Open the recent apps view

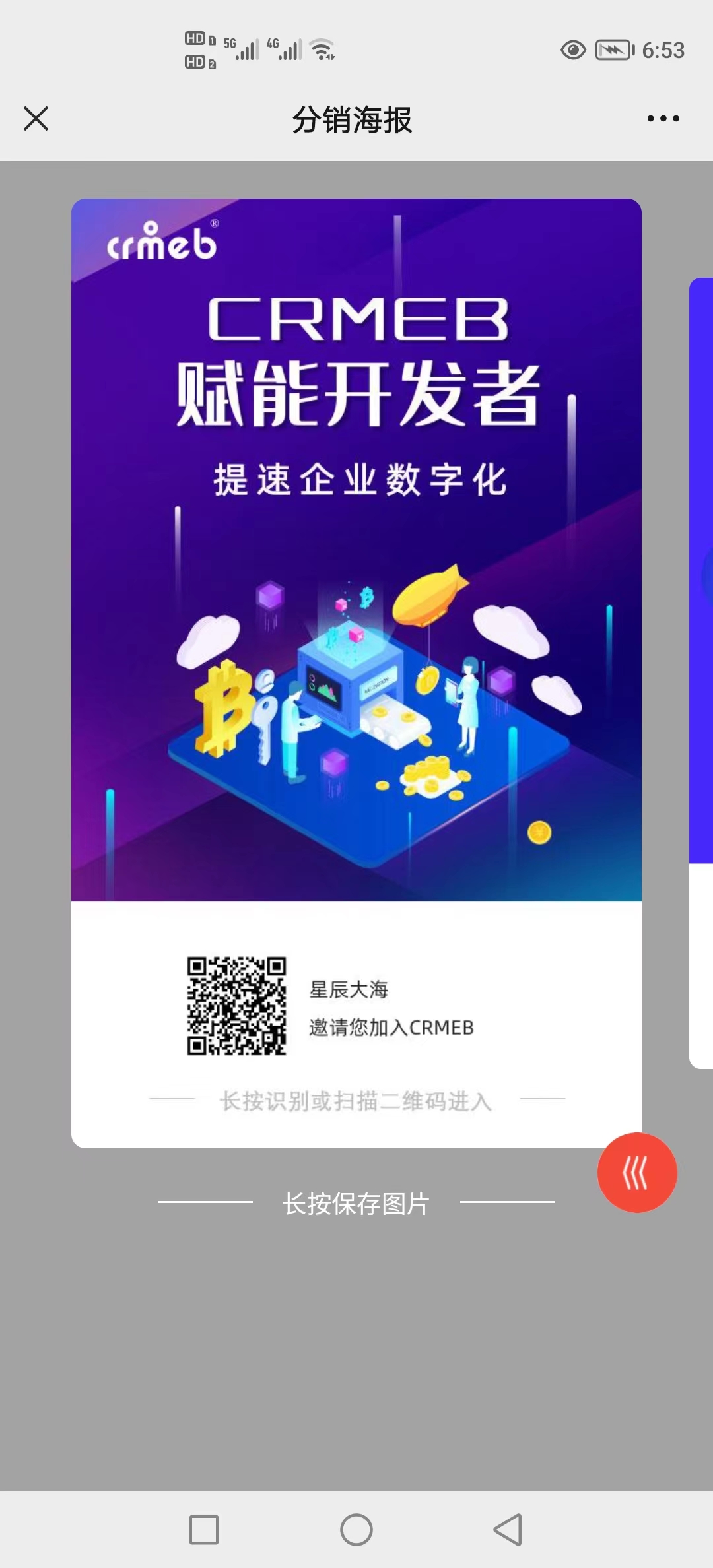[204, 1529]
